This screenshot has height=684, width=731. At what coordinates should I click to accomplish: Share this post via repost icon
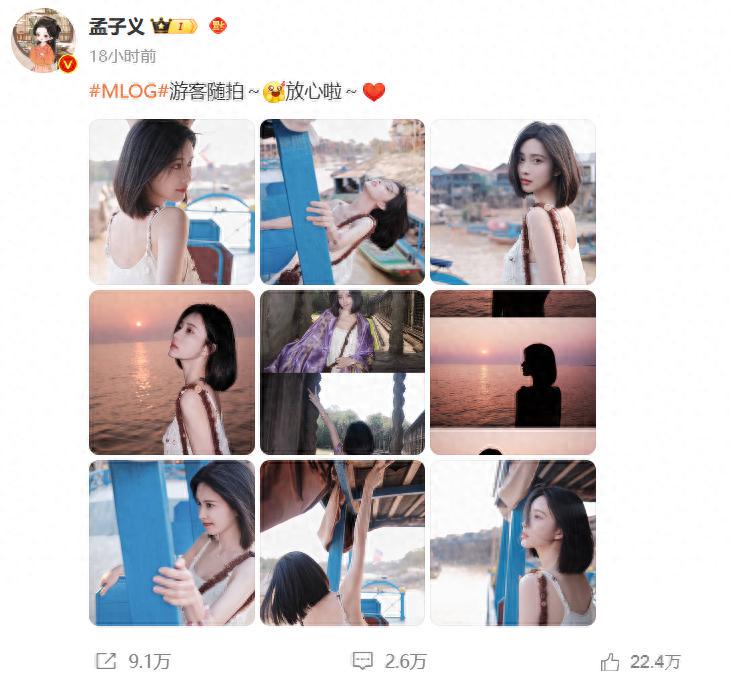point(106,661)
